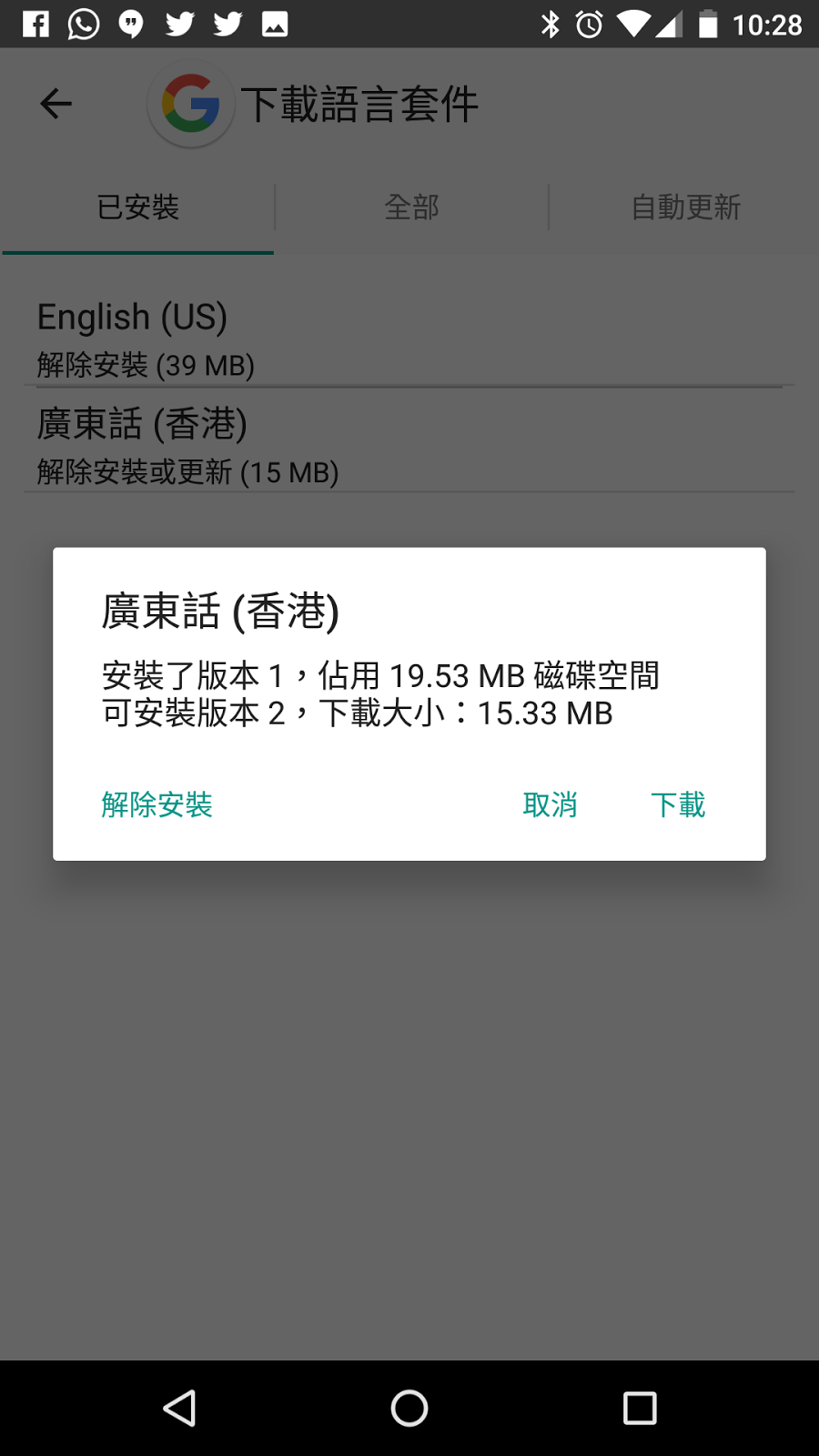819x1456 pixels.
Task: Download version 2 with 下載
Action: [x=678, y=804]
